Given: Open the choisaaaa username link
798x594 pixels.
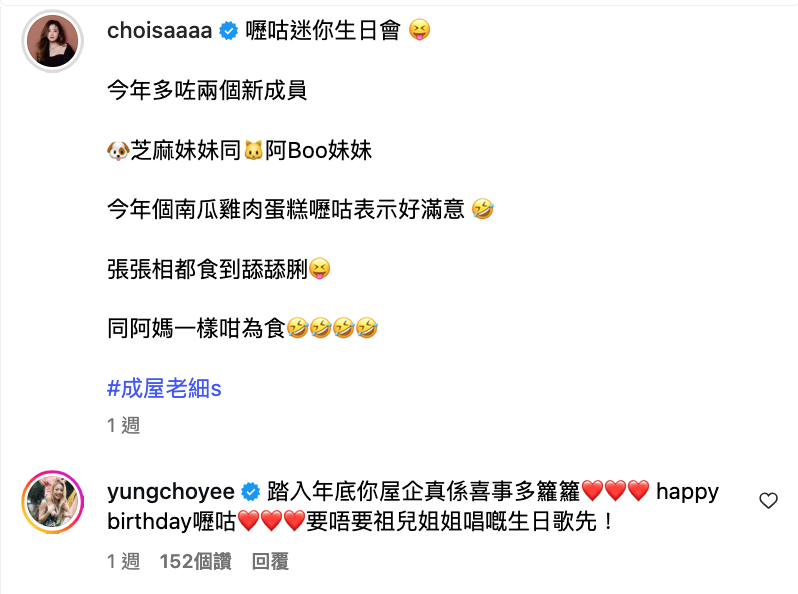Looking at the screenshot, I should tap(159, 31).
